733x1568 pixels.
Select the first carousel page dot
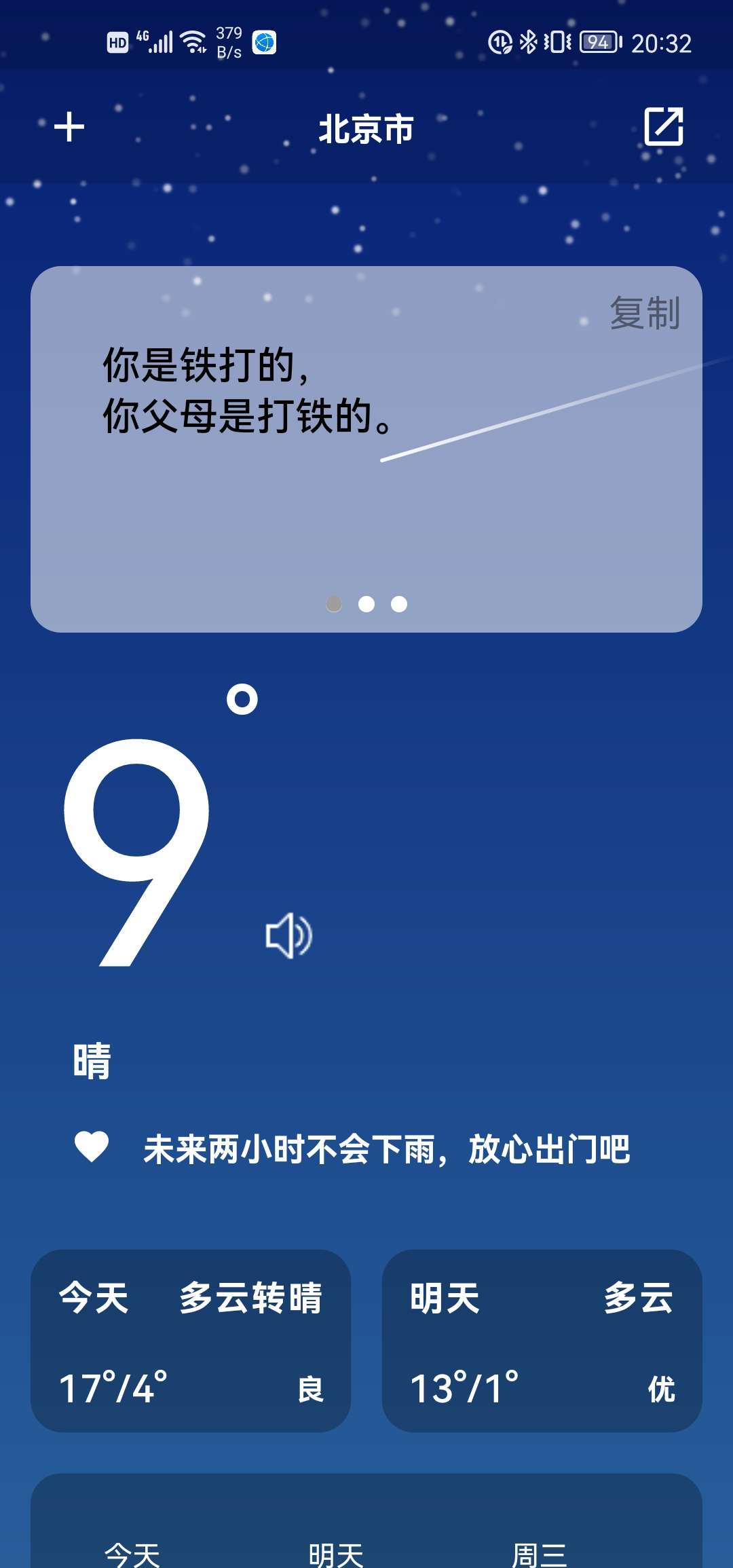334,605
